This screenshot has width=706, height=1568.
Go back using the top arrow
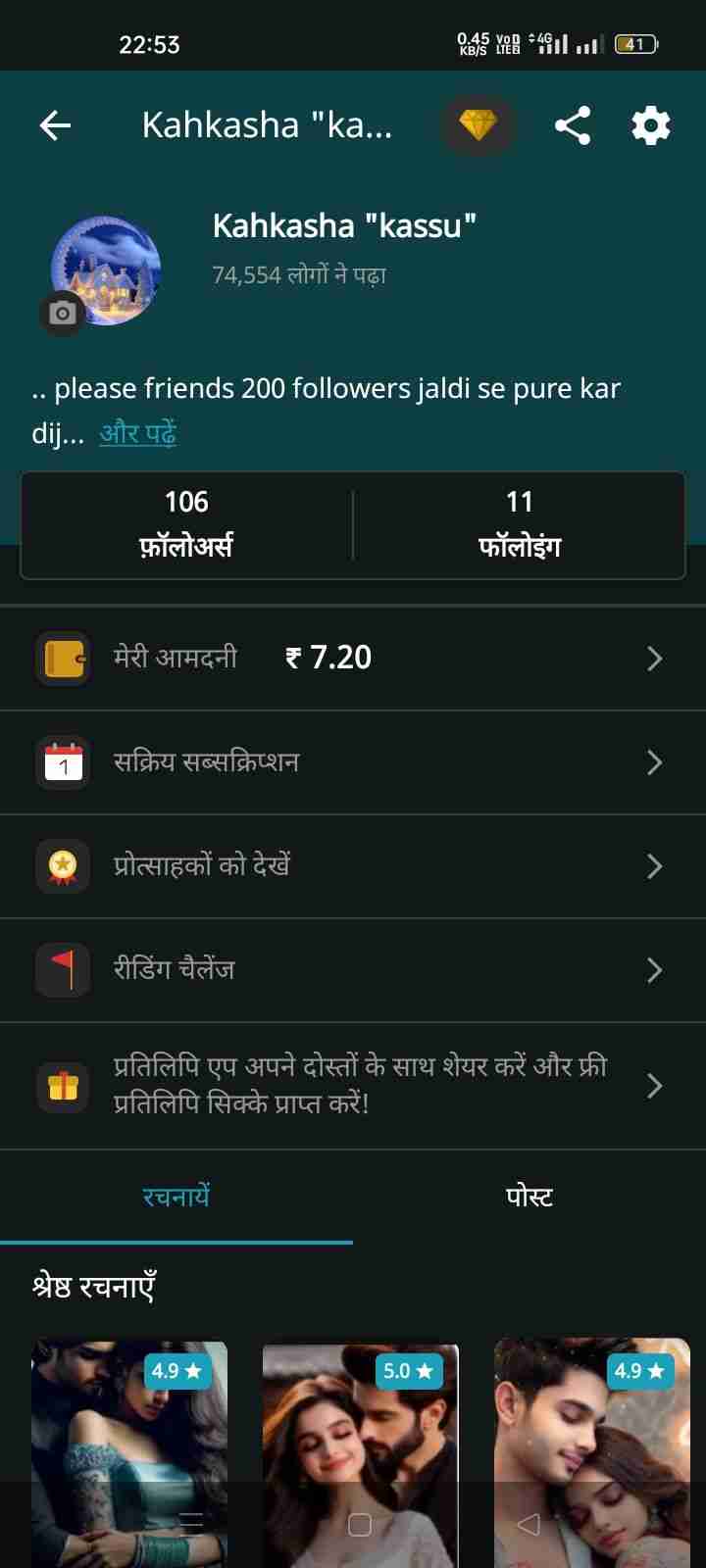click(55, 125)
